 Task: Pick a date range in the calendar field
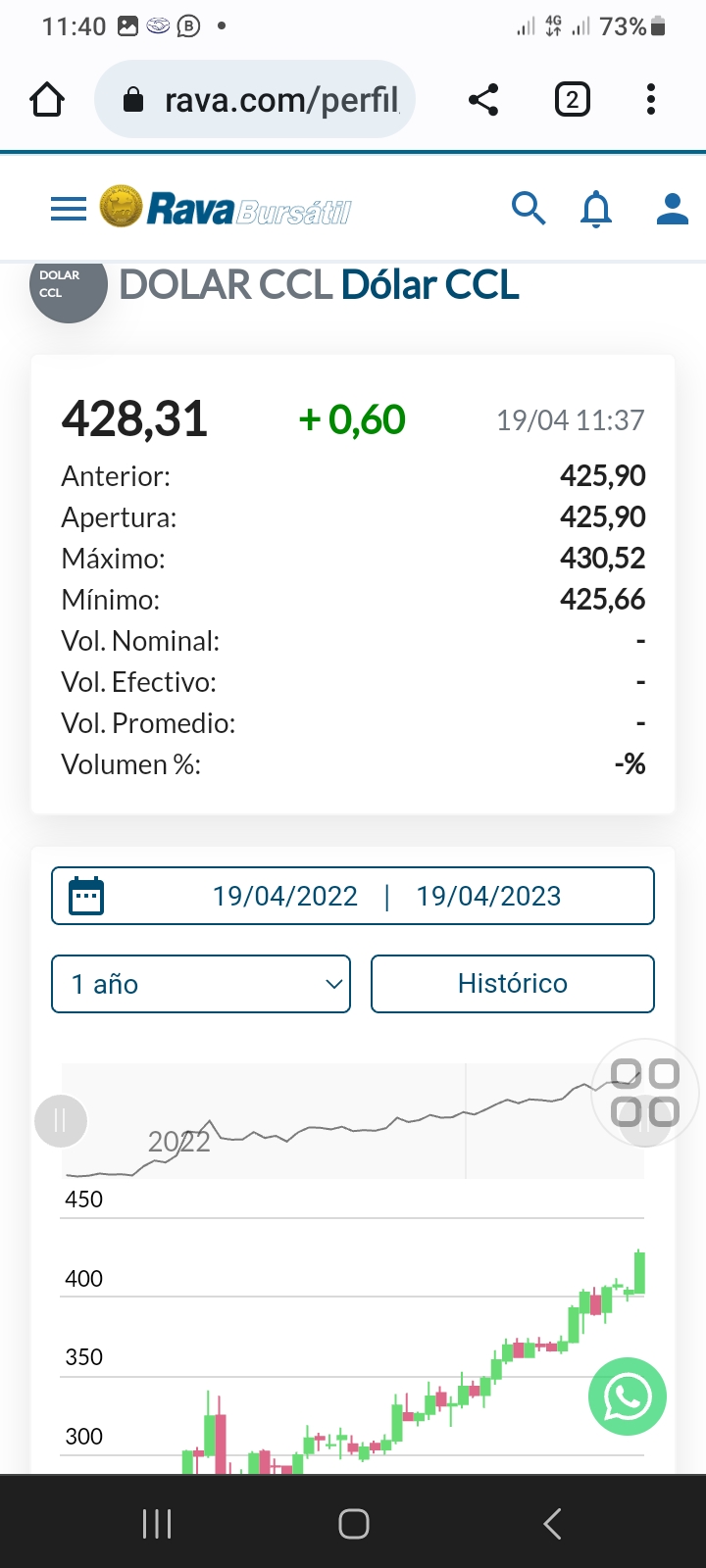tap(353, 896)
